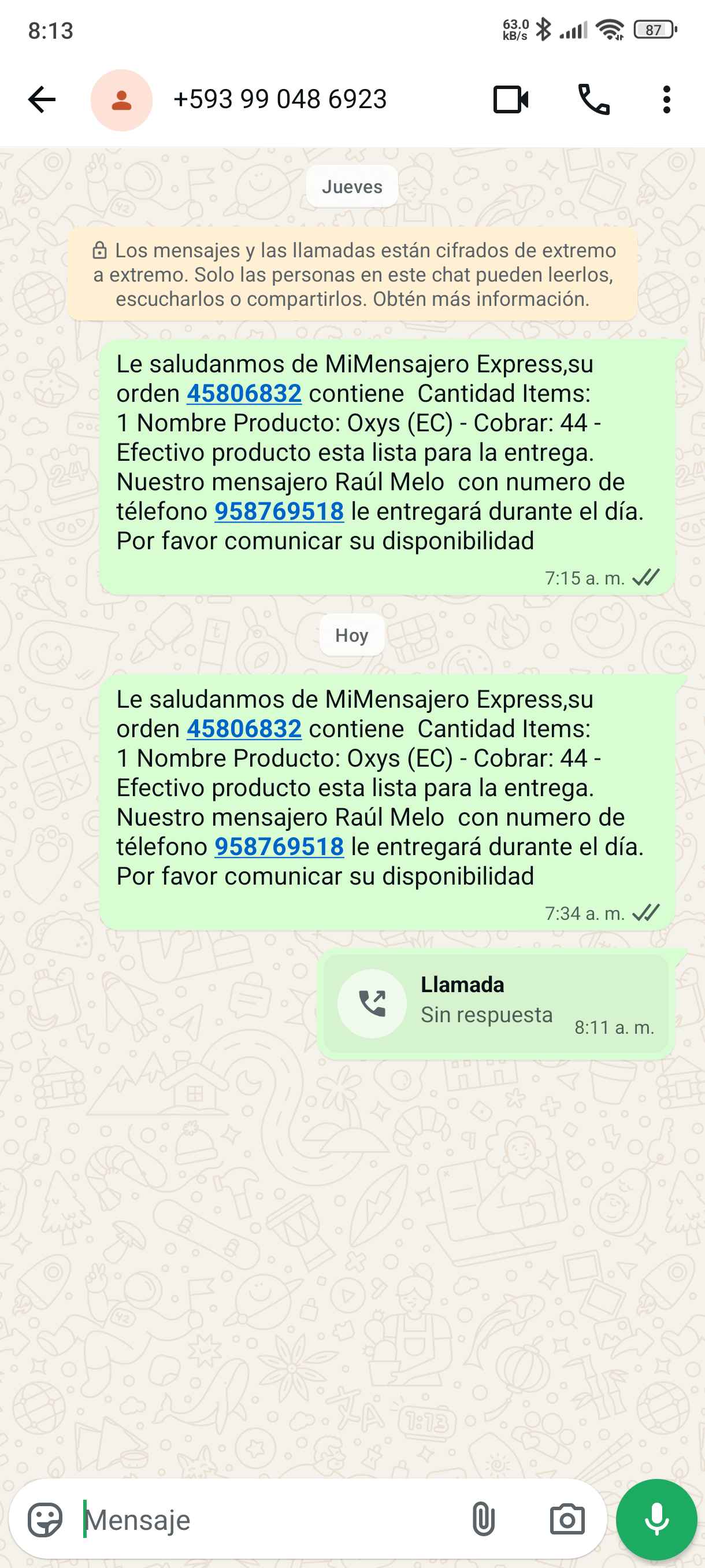Focus the Mensaje text field
This screenshot has width=705, height=1568.
(x=268, y=1520)
